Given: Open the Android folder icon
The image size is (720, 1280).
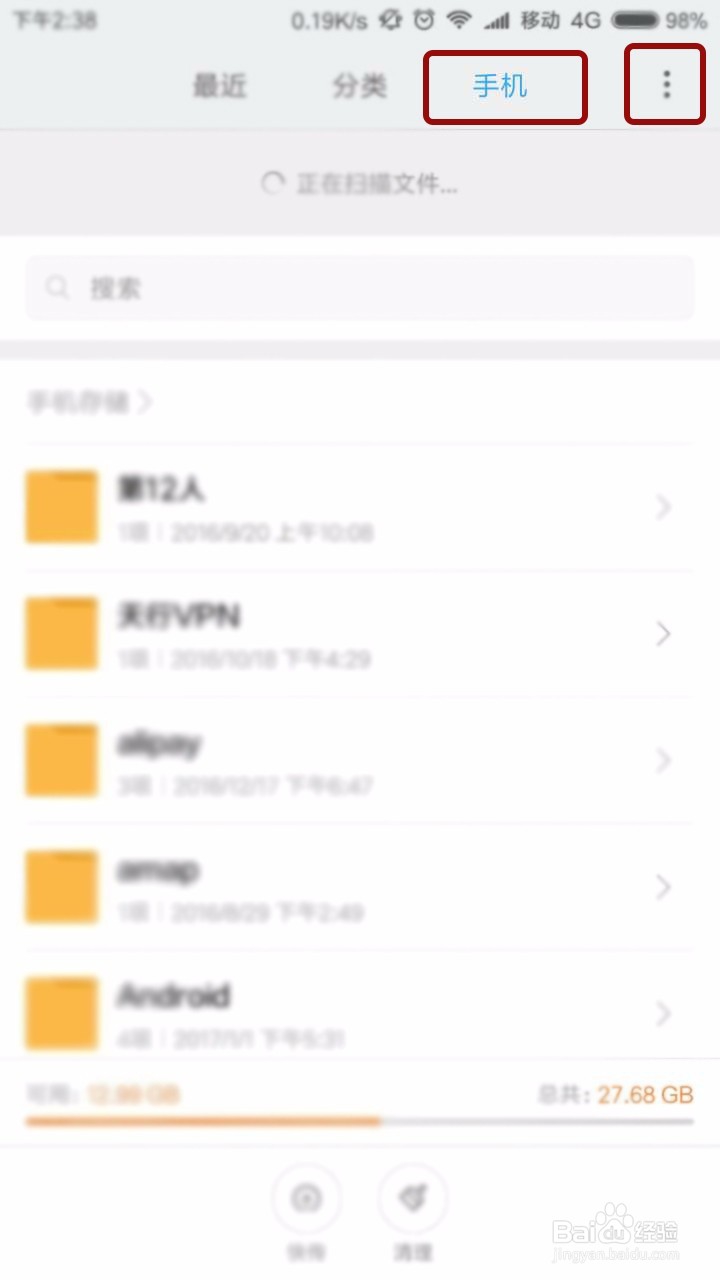Looking at the screenshot, I should 61,1013.
